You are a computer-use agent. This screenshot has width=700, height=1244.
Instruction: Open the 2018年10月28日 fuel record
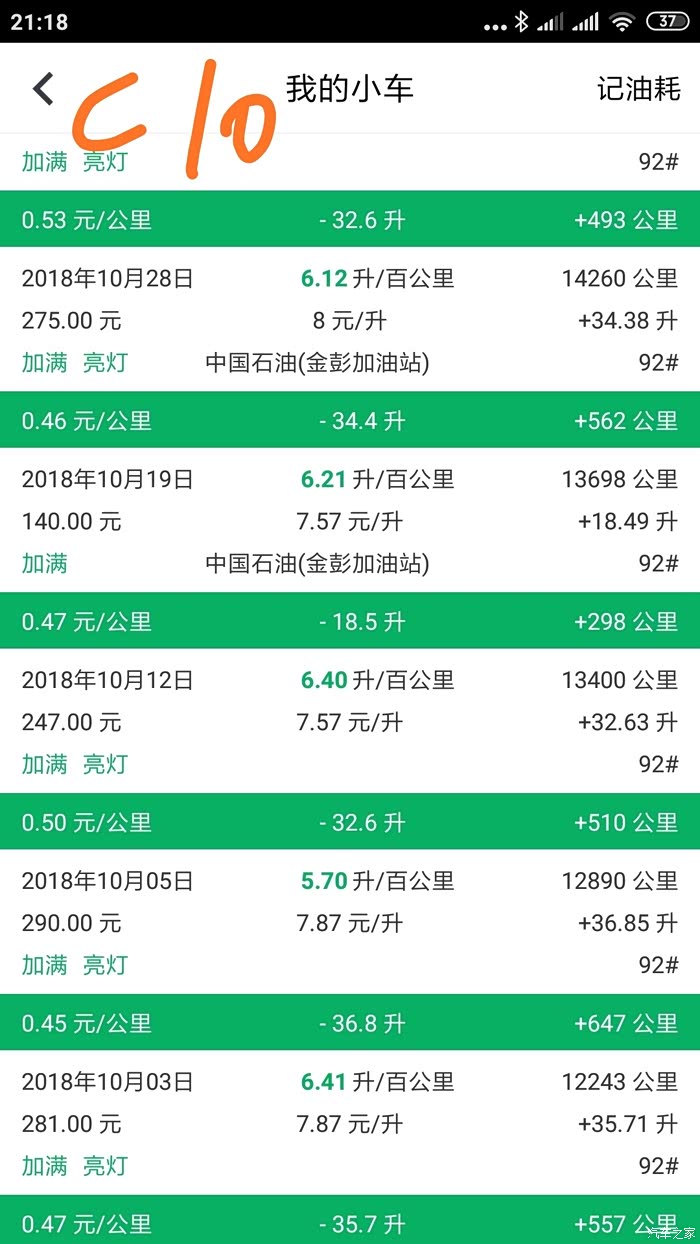[x=350, y=320]
